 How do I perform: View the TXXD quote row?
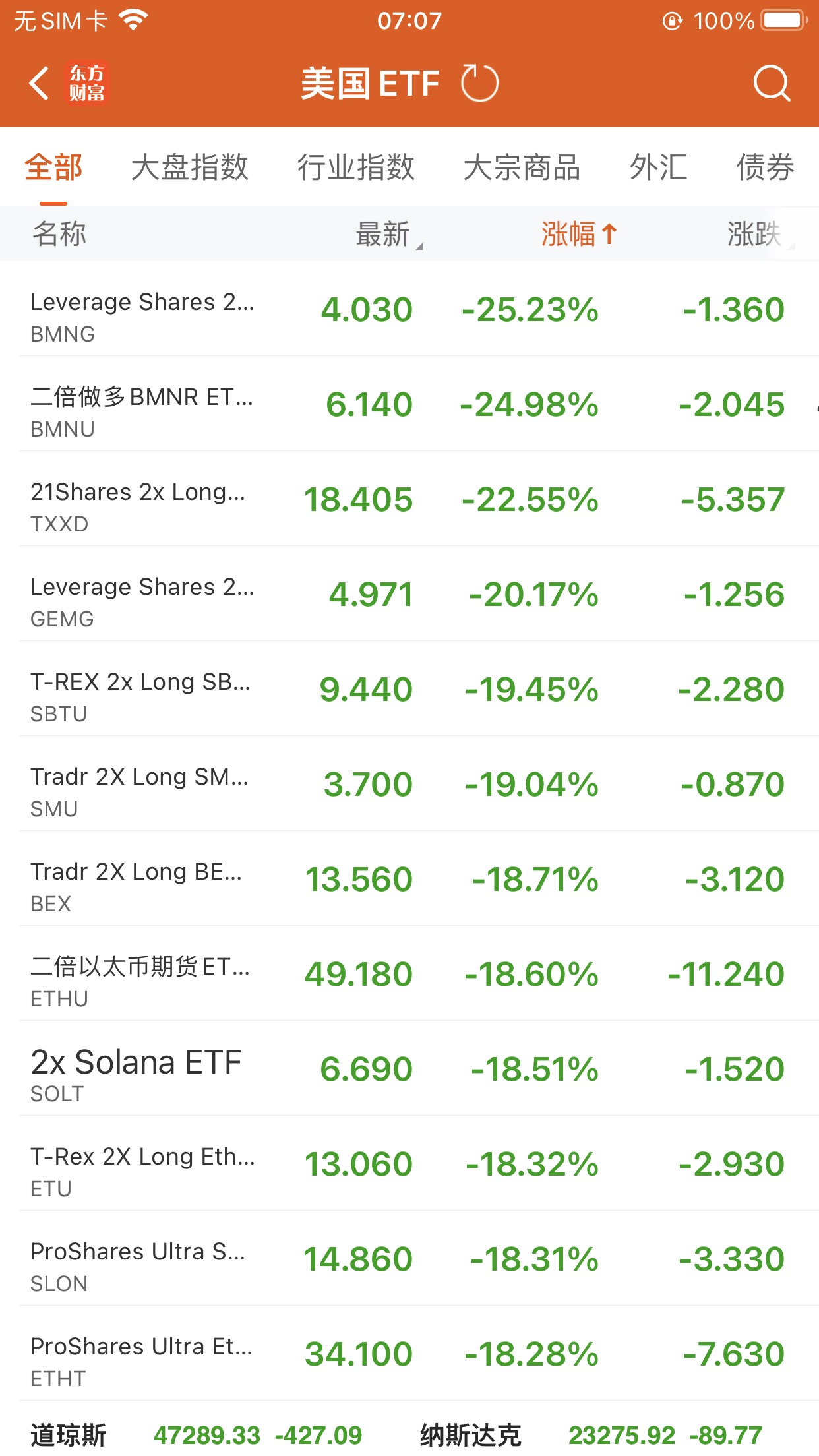[409, 499]
